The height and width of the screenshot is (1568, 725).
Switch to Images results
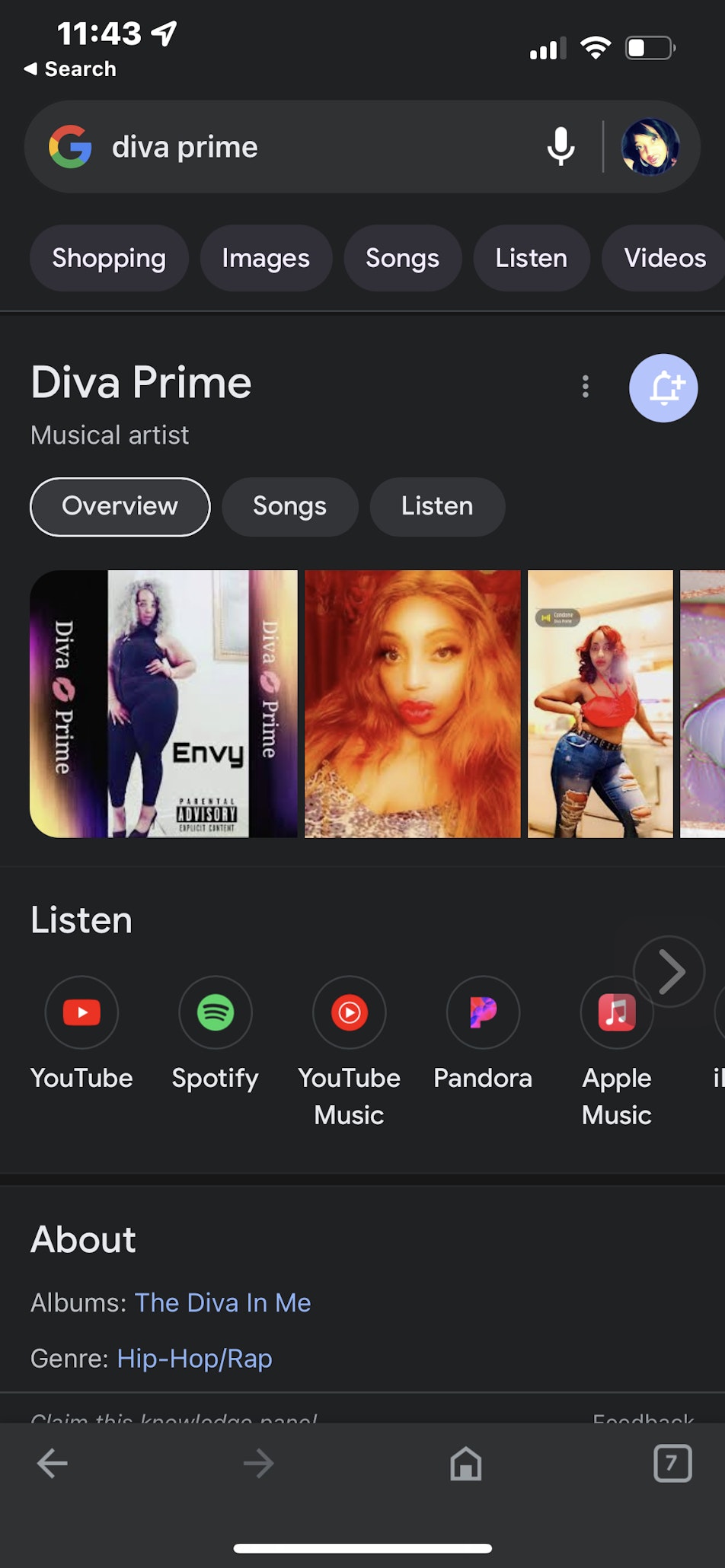pos(266,258)
